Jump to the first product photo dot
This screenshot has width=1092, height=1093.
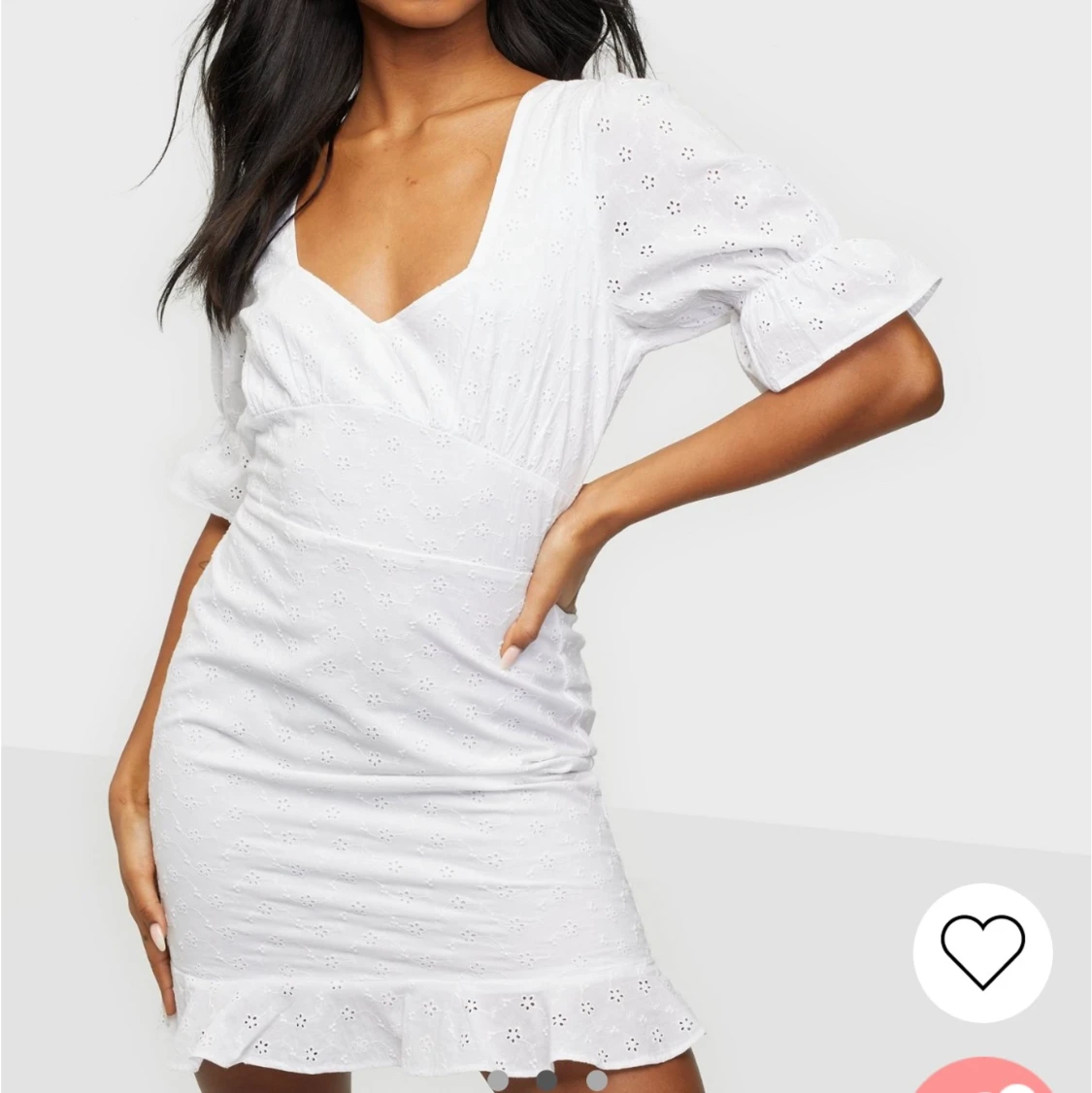click(497, 1079)
